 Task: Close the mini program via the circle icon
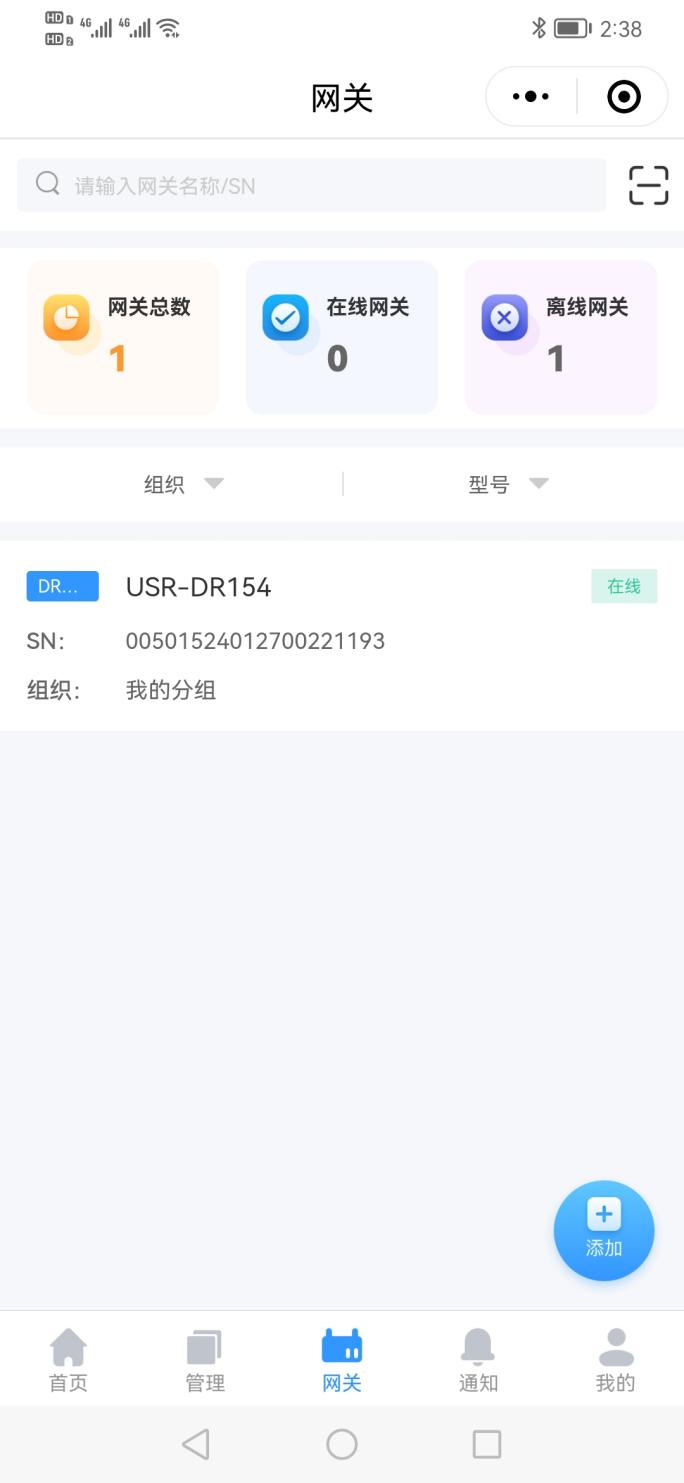[624, 97]
